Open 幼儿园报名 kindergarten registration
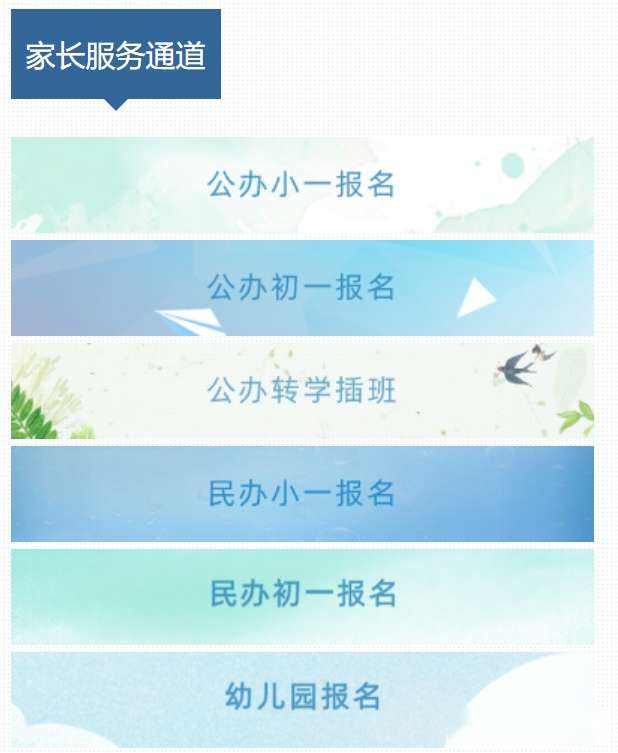 302,698
